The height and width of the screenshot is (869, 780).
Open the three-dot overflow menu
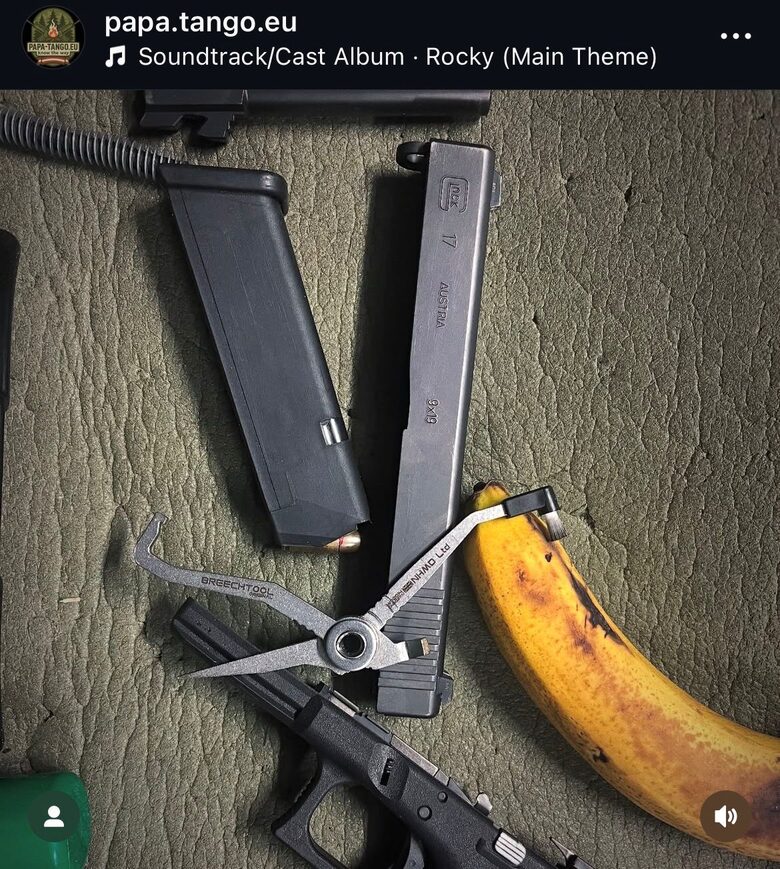pyautogui.click(x=735, y=36)
